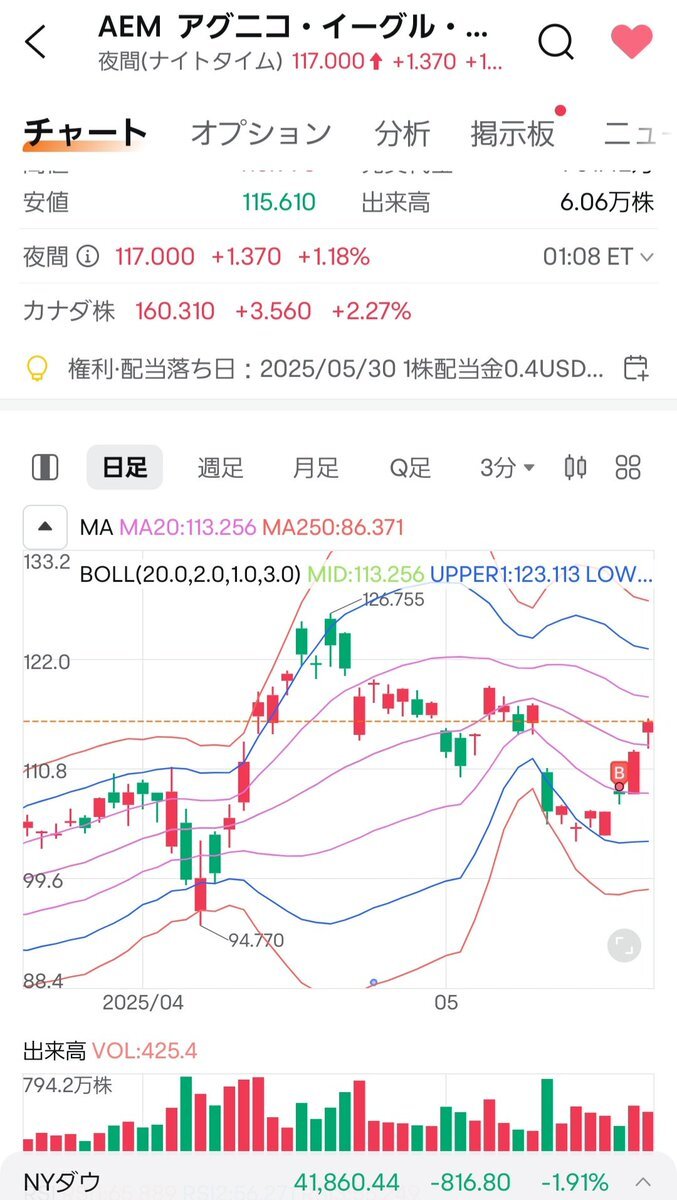
Task: Expand the NYダウ index bar
Action: click(x=642, y=1182)
